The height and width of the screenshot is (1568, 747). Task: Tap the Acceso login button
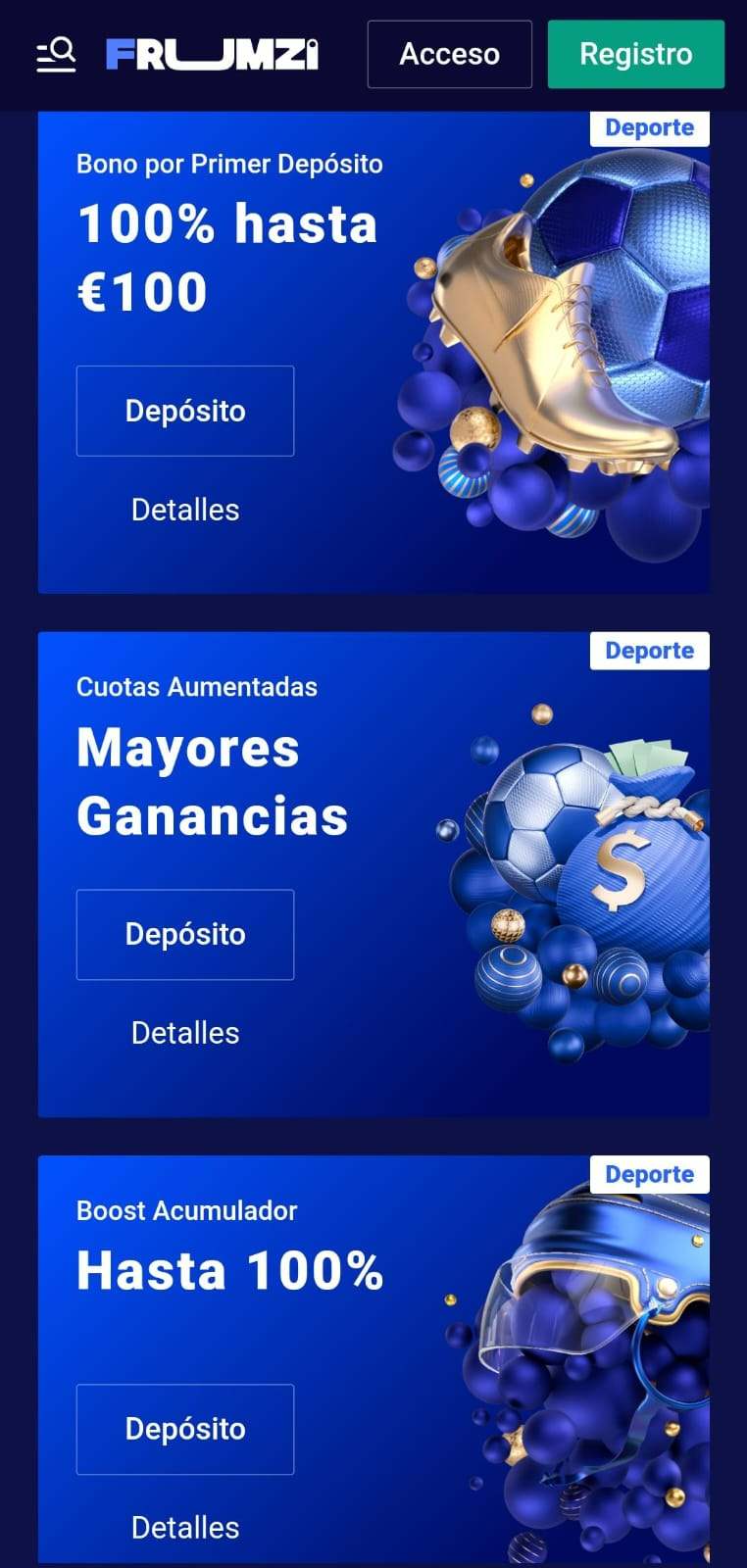click(x=449, y=54)
